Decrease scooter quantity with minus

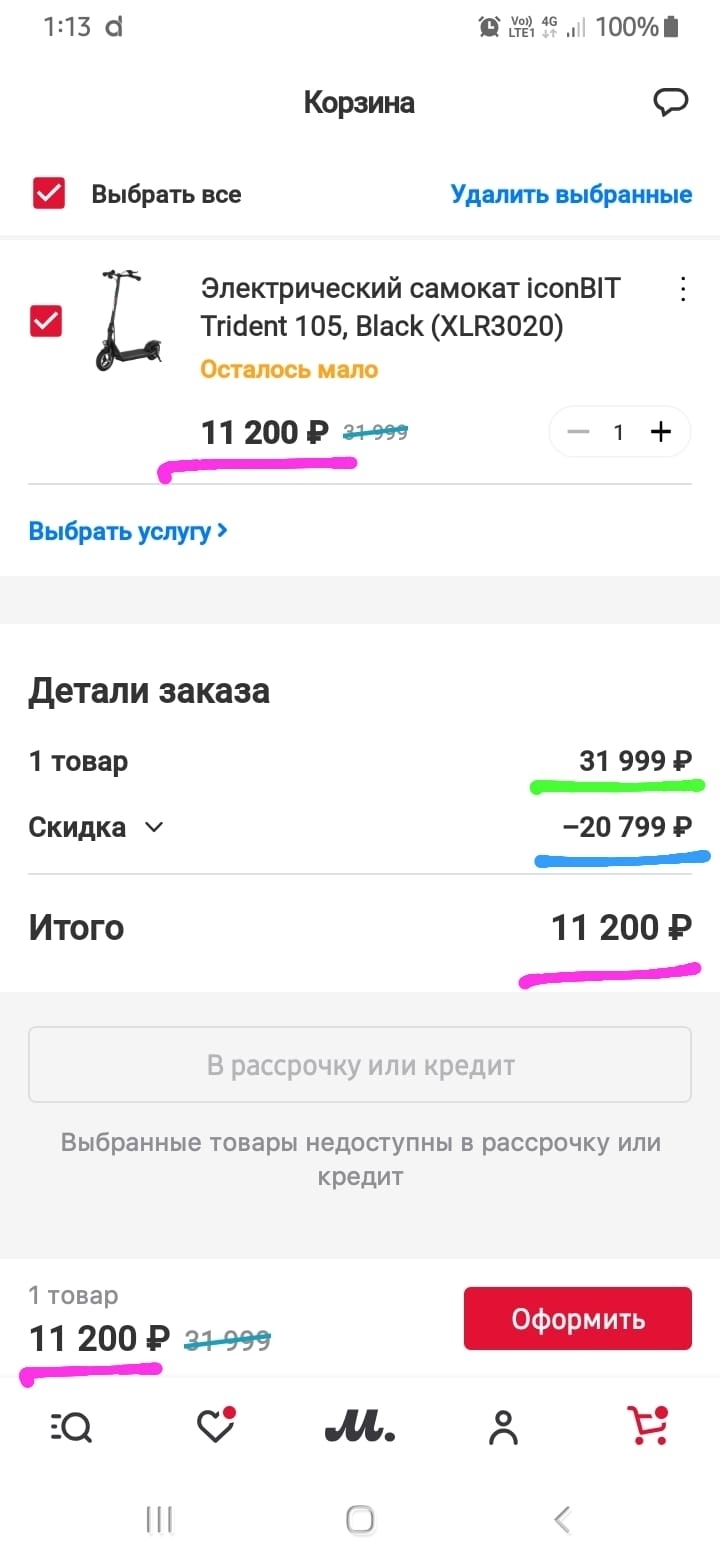tap(578, 432)
